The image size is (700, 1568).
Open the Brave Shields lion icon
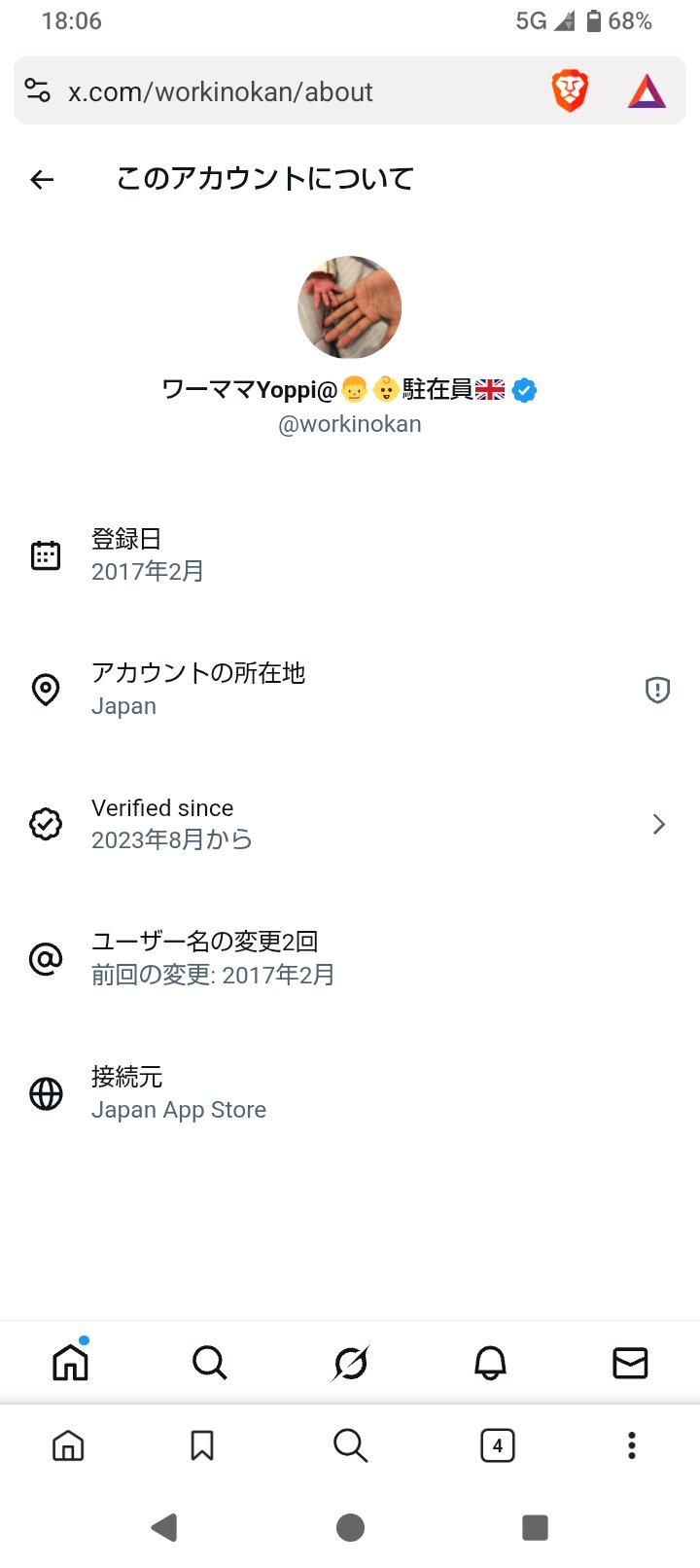[570, 91]
